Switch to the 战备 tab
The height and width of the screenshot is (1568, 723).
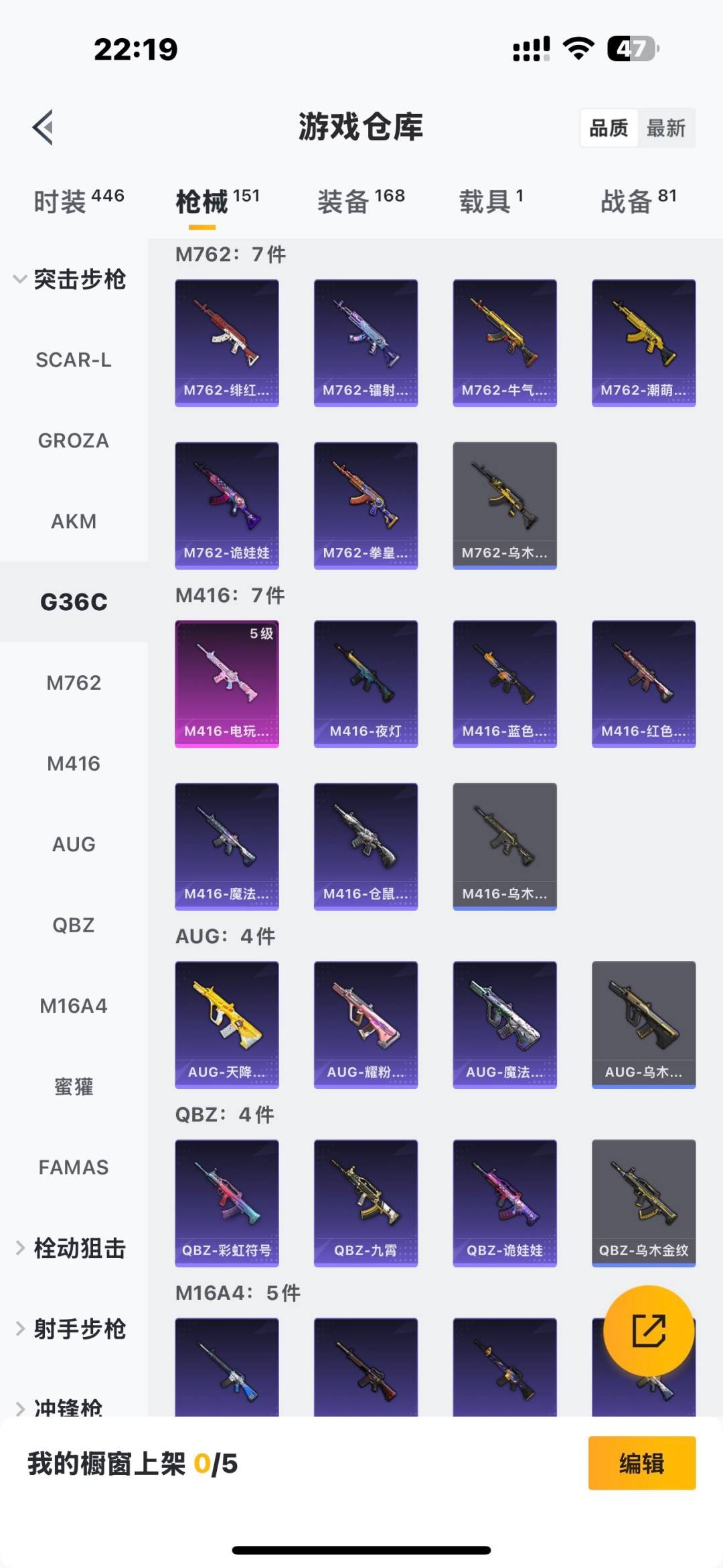(638, 201)
